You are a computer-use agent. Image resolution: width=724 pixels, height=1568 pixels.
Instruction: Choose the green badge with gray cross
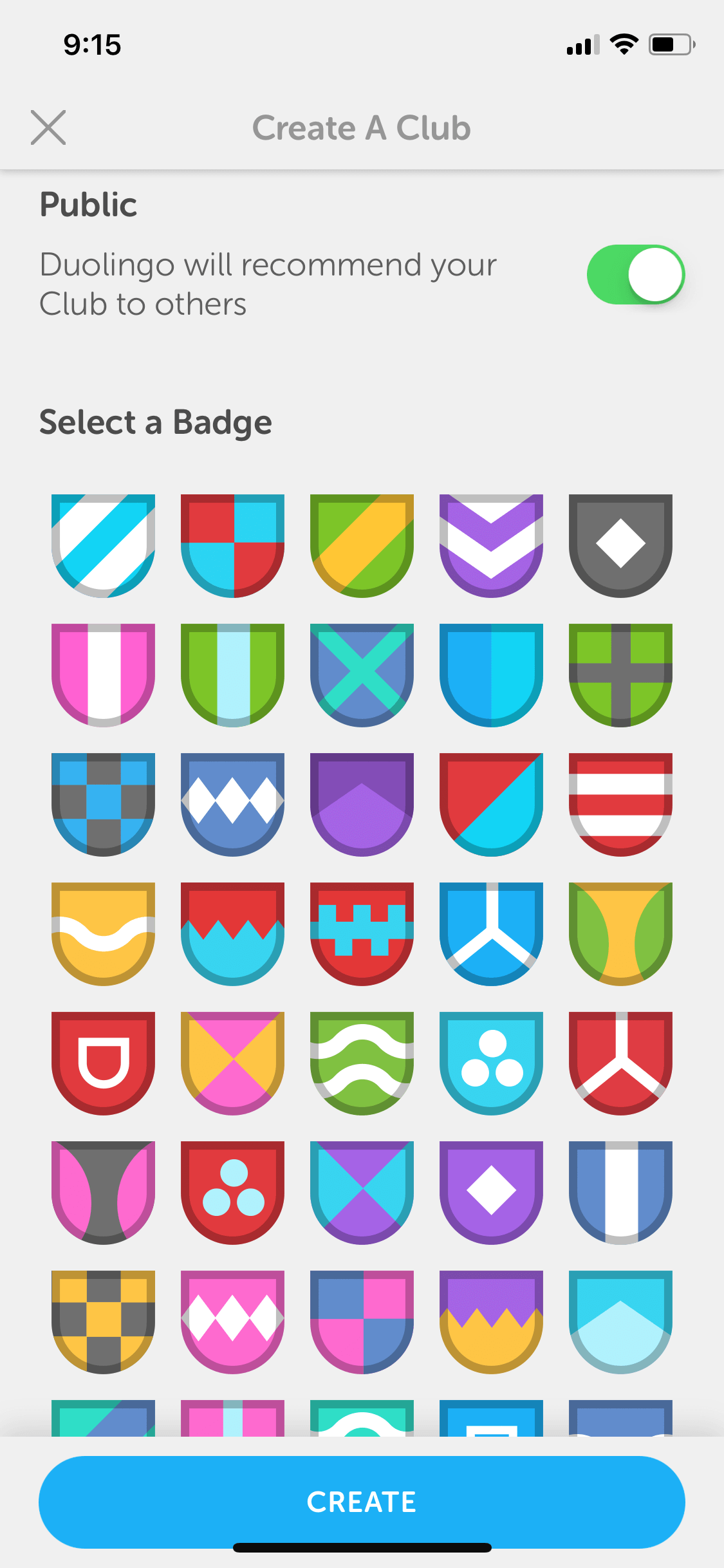(x=620, y=675)
